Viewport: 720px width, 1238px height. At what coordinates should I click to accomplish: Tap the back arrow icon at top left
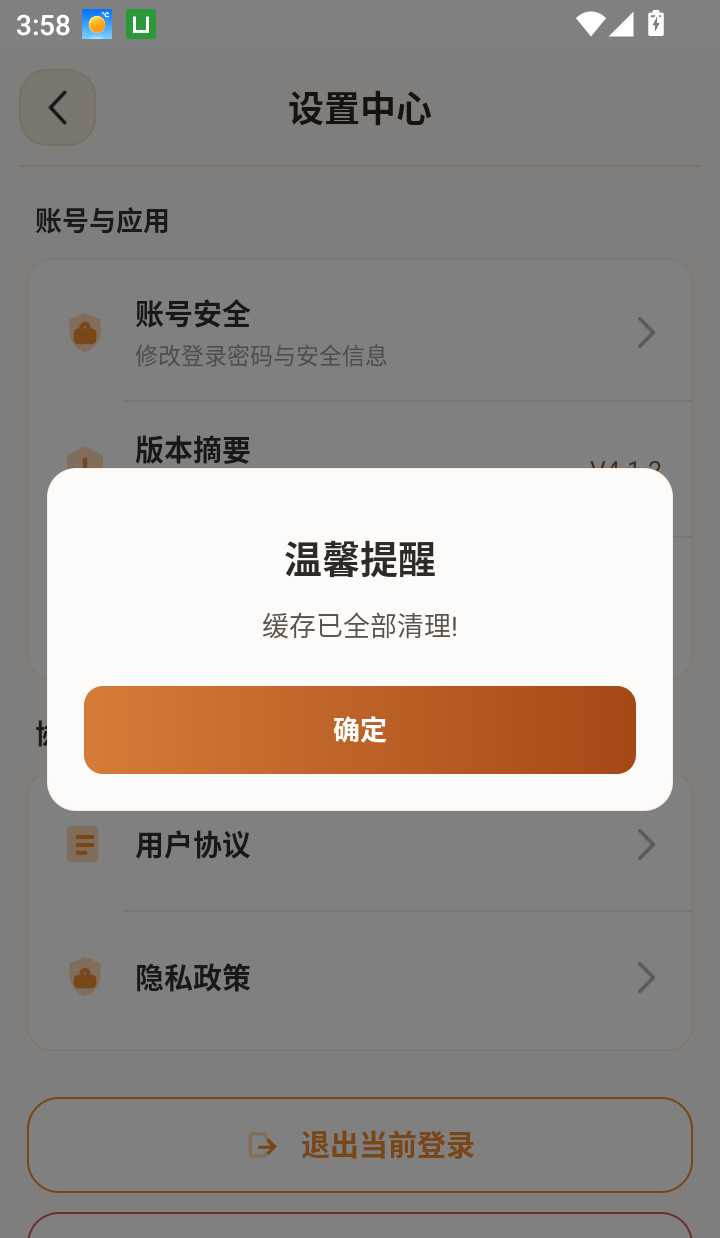click(57, 107)
